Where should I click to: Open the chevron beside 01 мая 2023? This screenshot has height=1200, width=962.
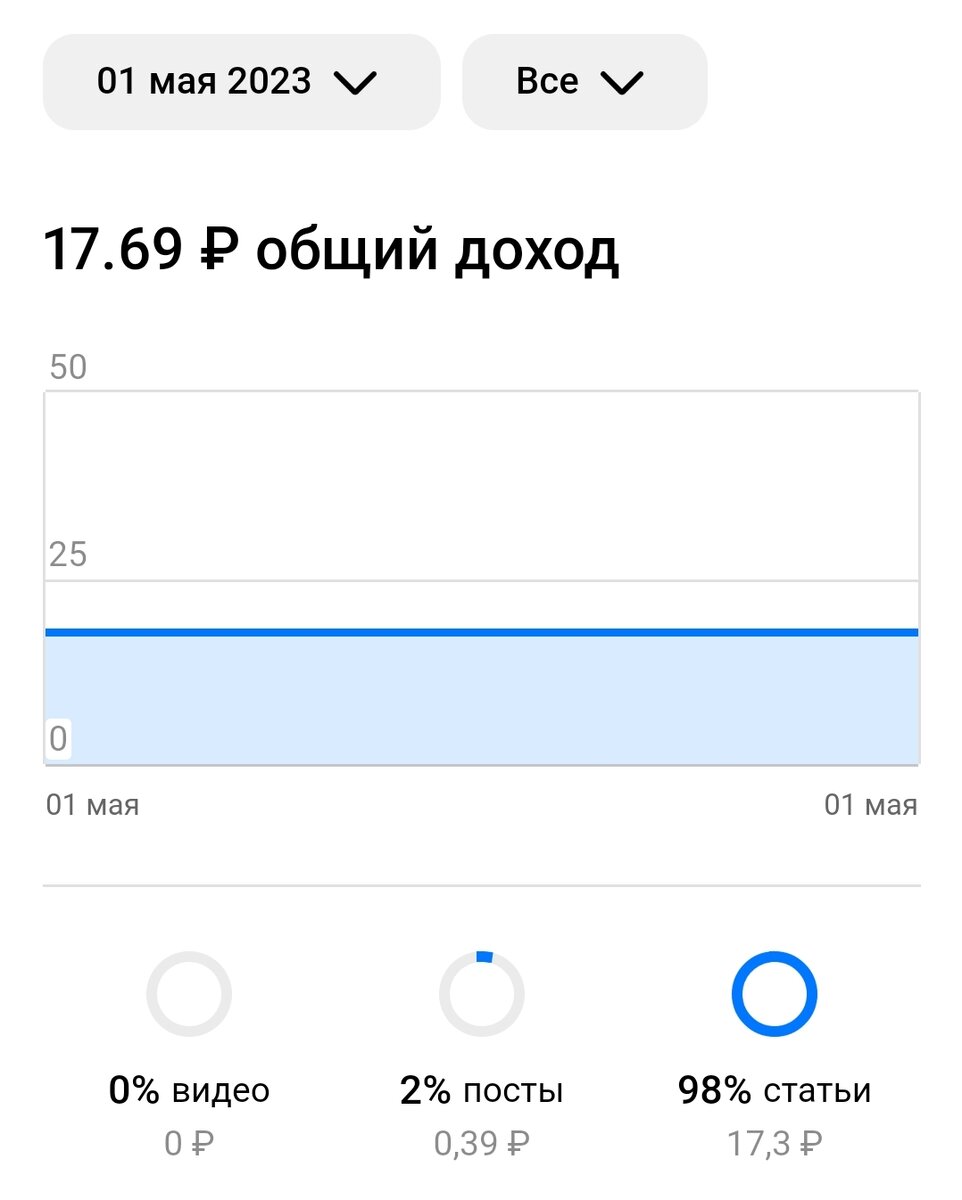[357, 84]
